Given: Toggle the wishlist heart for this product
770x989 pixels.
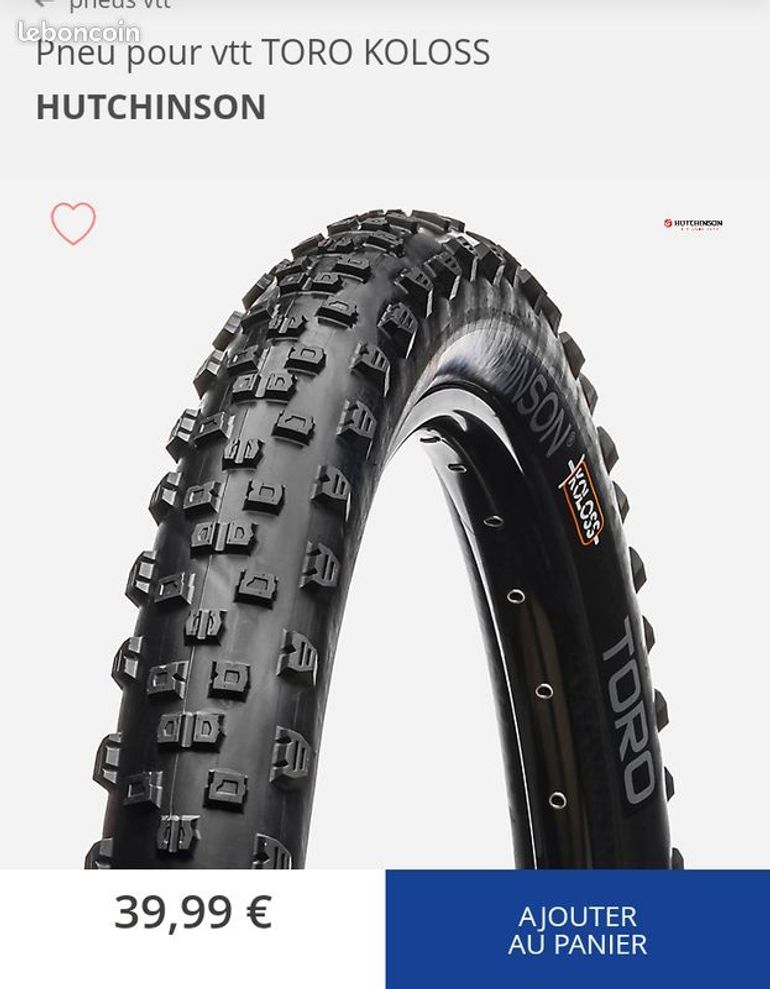Looking at the screenshot, I should (73, 223).
